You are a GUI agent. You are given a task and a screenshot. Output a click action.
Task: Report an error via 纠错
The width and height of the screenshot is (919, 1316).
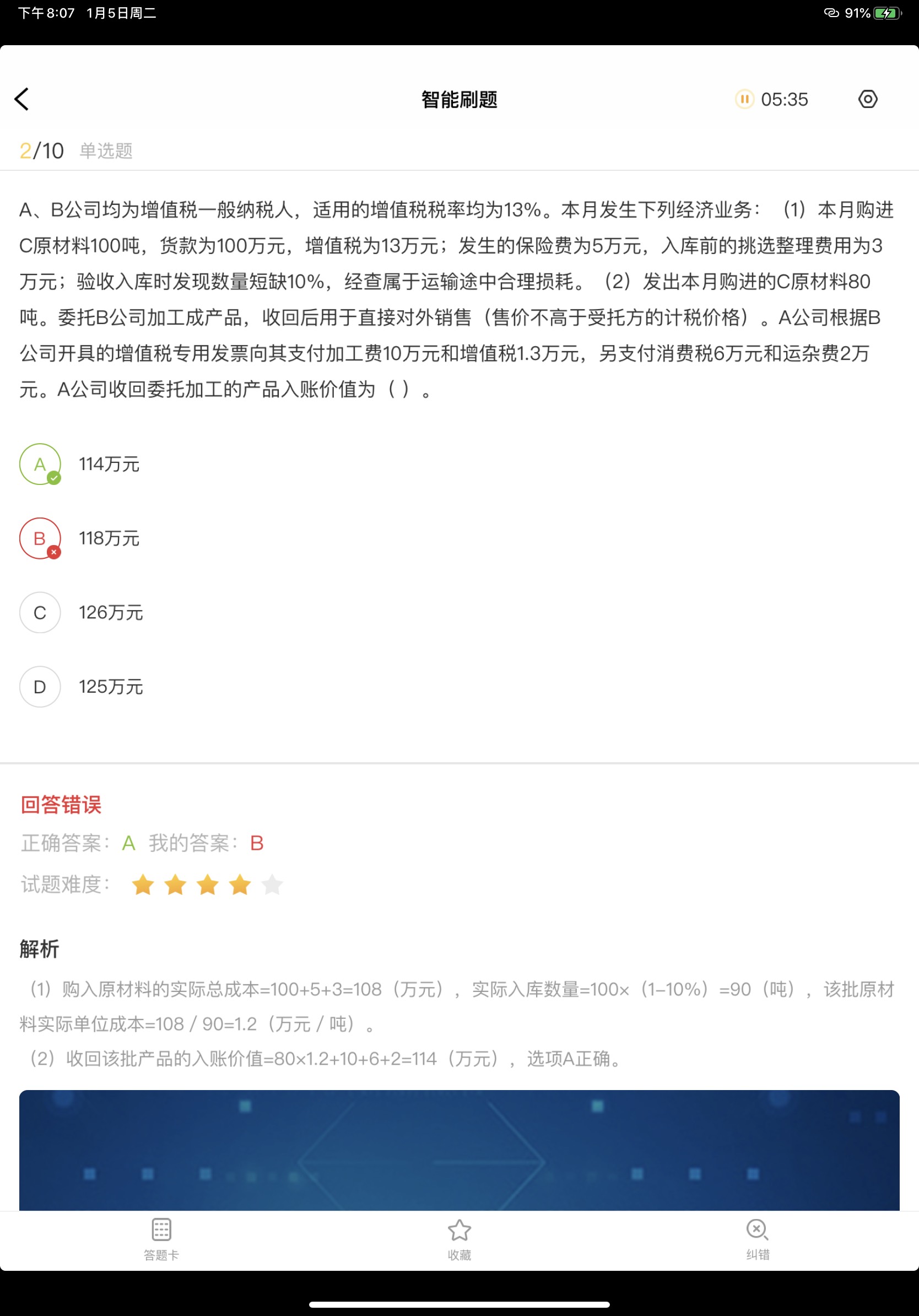(757, 1239)
